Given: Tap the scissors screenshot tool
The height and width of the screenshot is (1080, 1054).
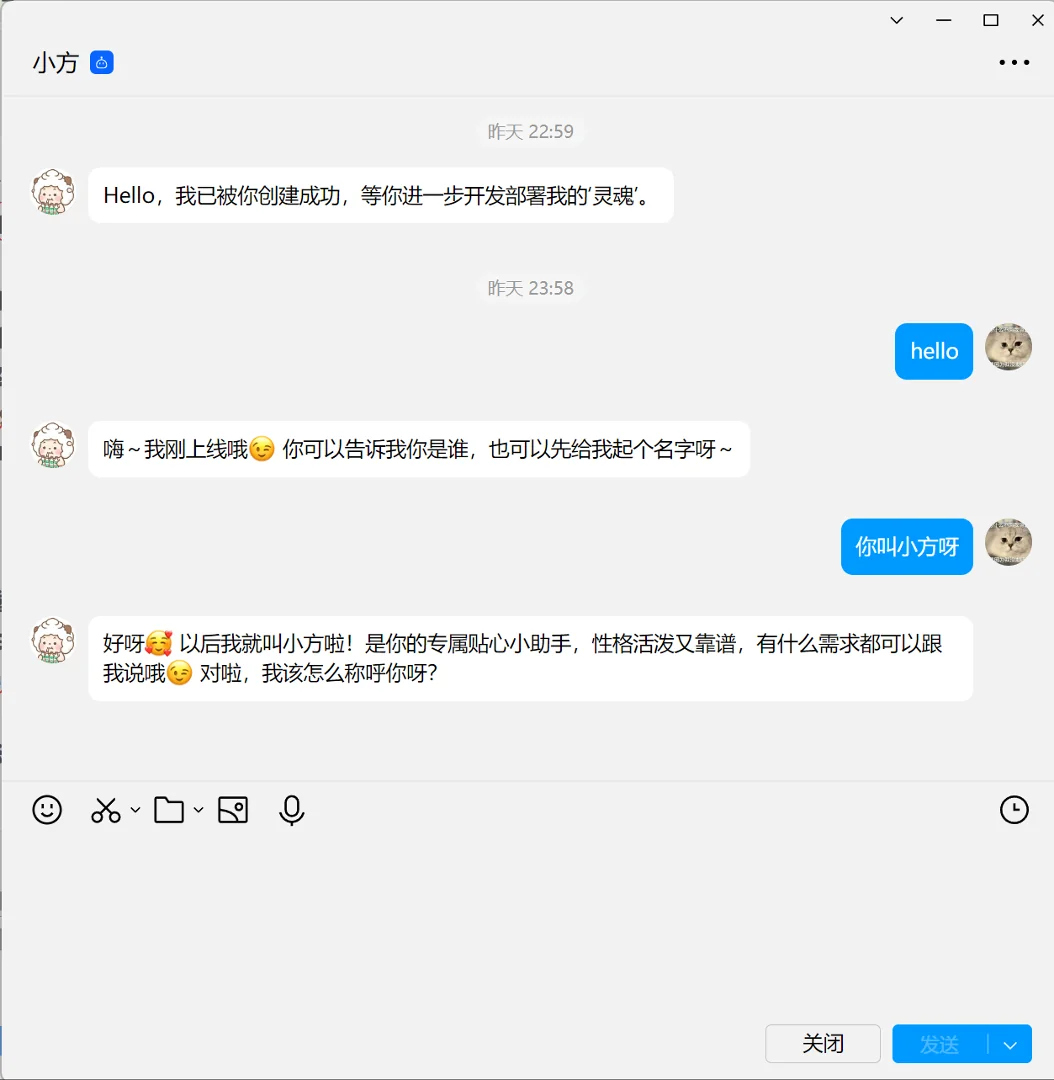Looking at the screenshot, I should coord(105,809).
